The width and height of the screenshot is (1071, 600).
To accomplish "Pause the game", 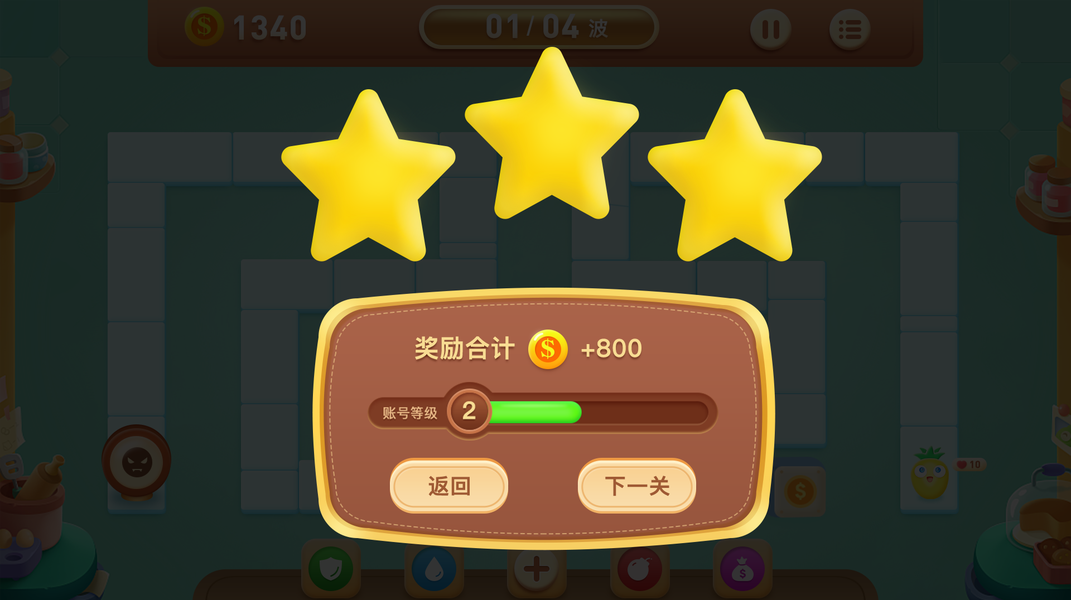I will click(770, 29).
